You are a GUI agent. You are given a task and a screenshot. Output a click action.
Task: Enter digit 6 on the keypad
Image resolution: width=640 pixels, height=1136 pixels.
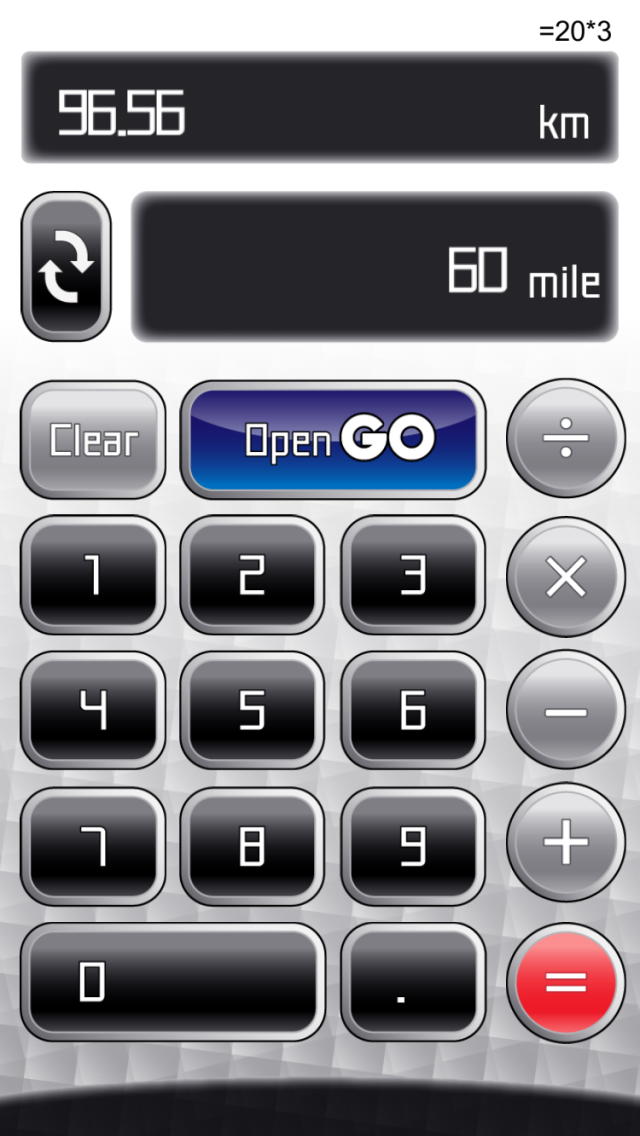point(413,710)
